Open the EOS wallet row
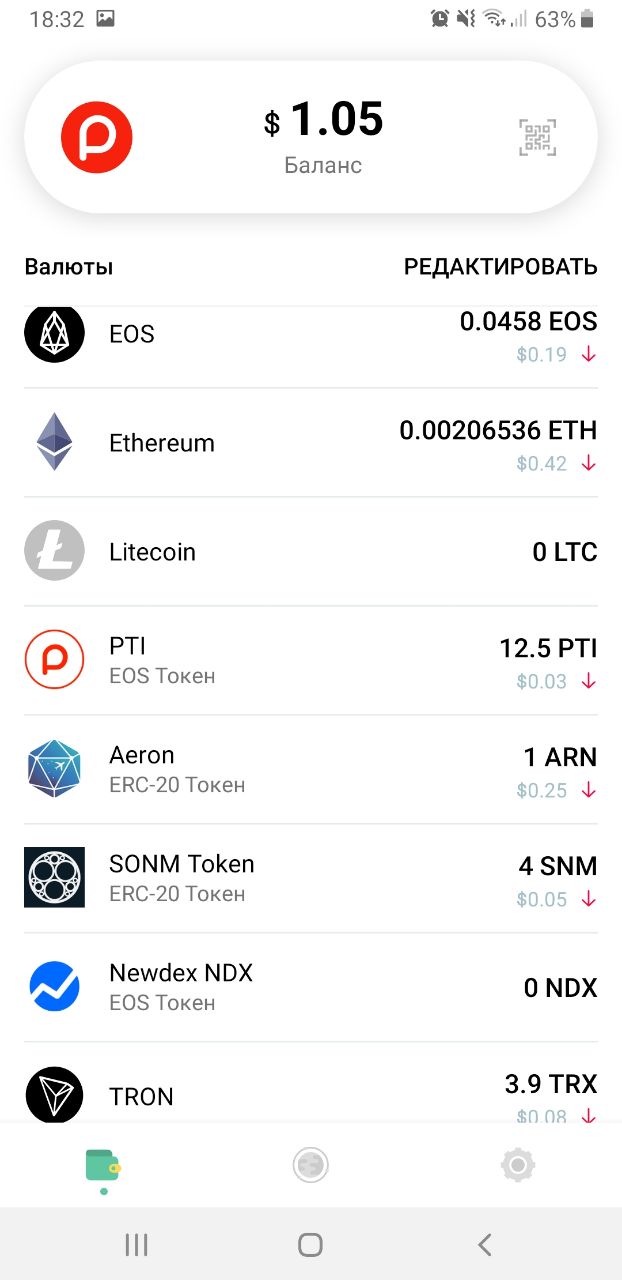 click(310, 337)
